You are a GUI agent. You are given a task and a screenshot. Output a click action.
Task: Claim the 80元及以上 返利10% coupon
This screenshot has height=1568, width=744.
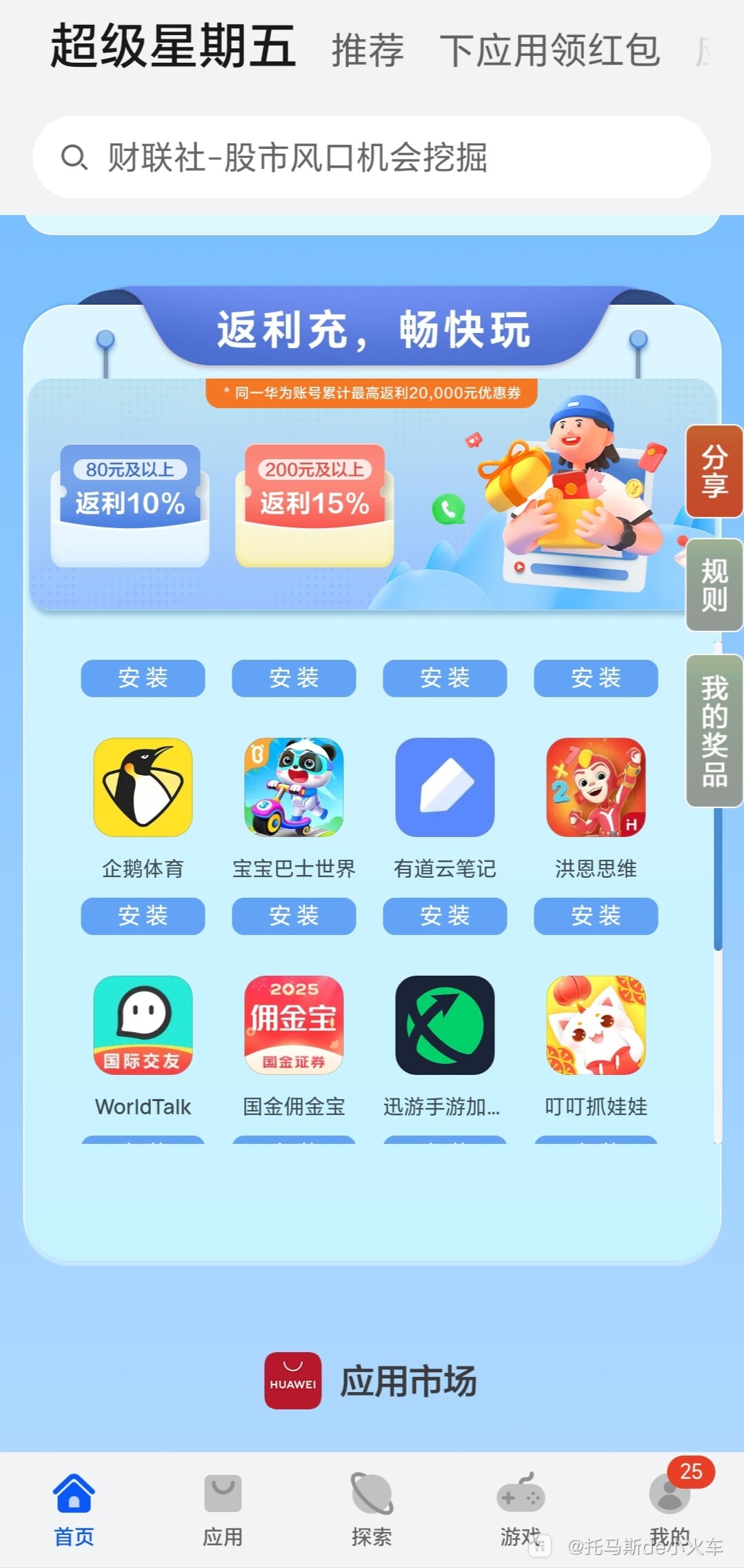(x=130, y=505)
